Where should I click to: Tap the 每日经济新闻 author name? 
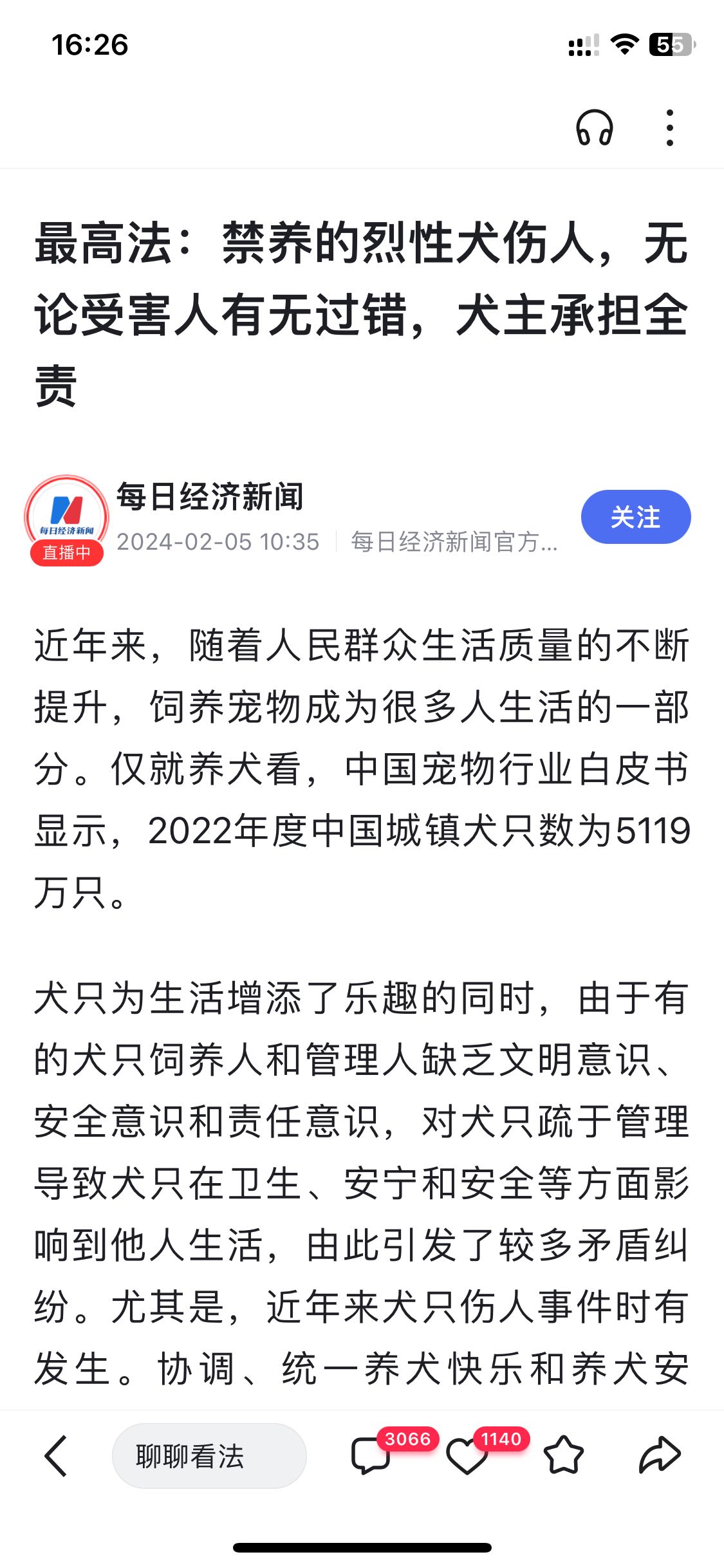[x=210, y=497]
